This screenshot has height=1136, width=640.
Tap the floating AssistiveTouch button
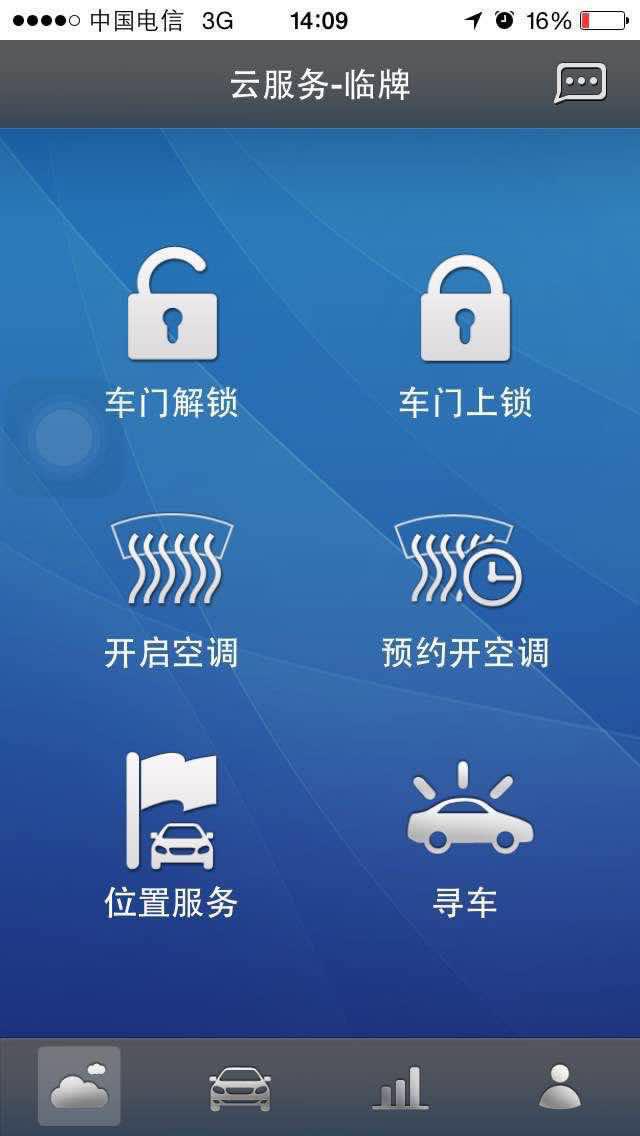coord(64,438)
